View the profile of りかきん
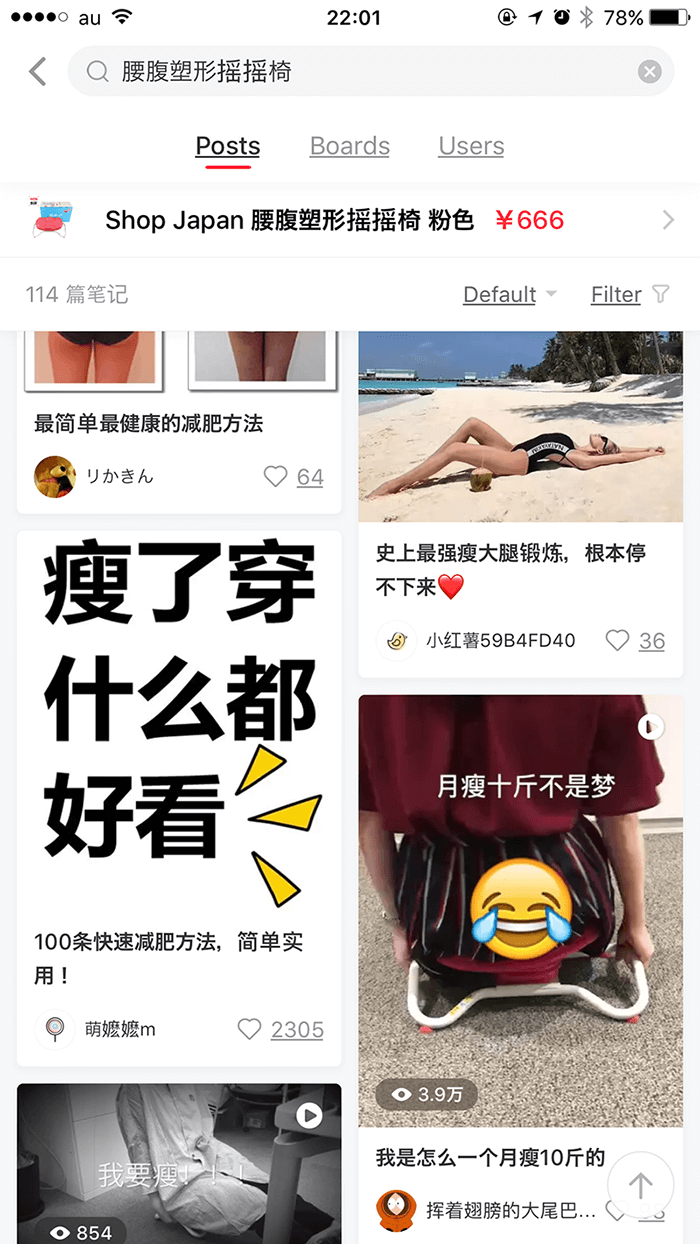700x1244 pixels. pyautogui.click(x=54, y=477)
